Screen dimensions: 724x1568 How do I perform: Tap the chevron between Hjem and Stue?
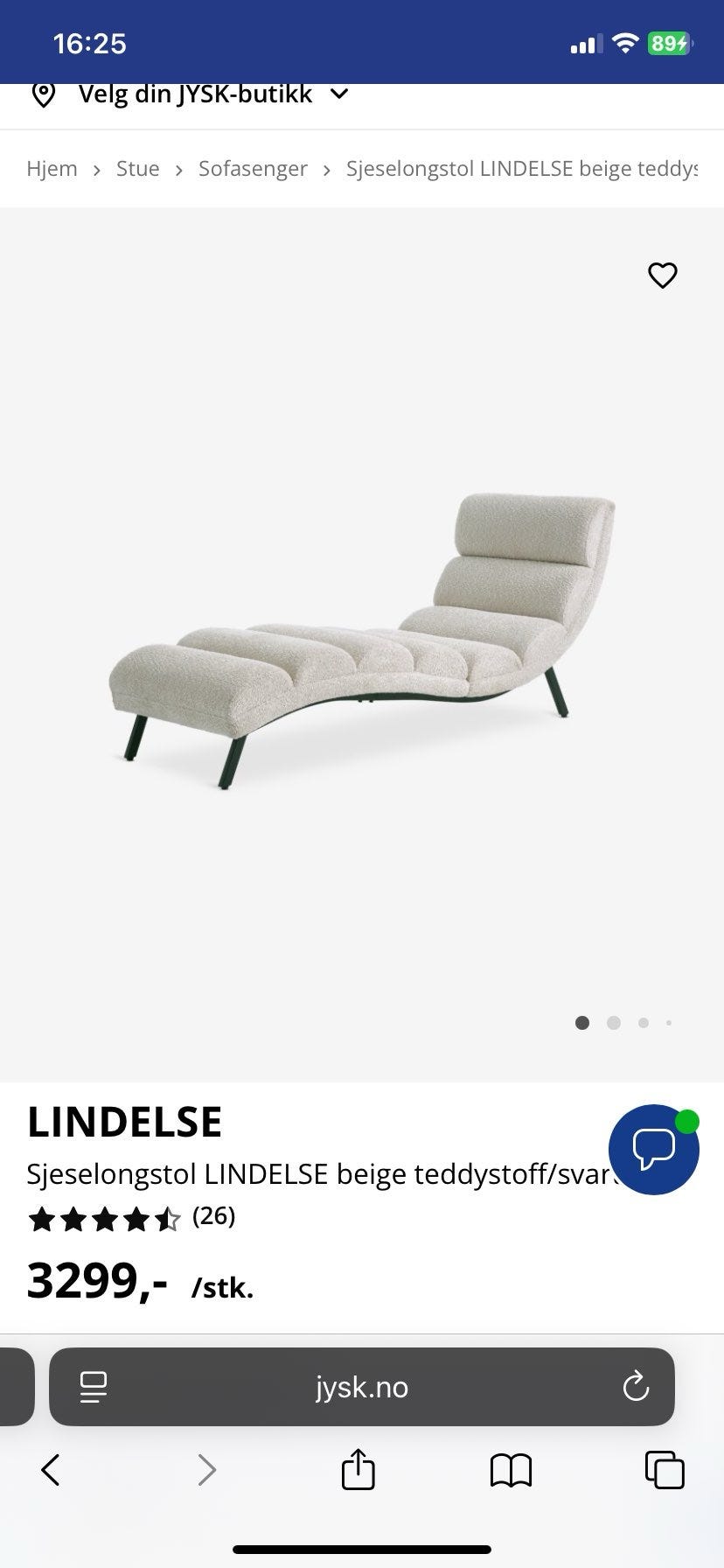(96, 169)
